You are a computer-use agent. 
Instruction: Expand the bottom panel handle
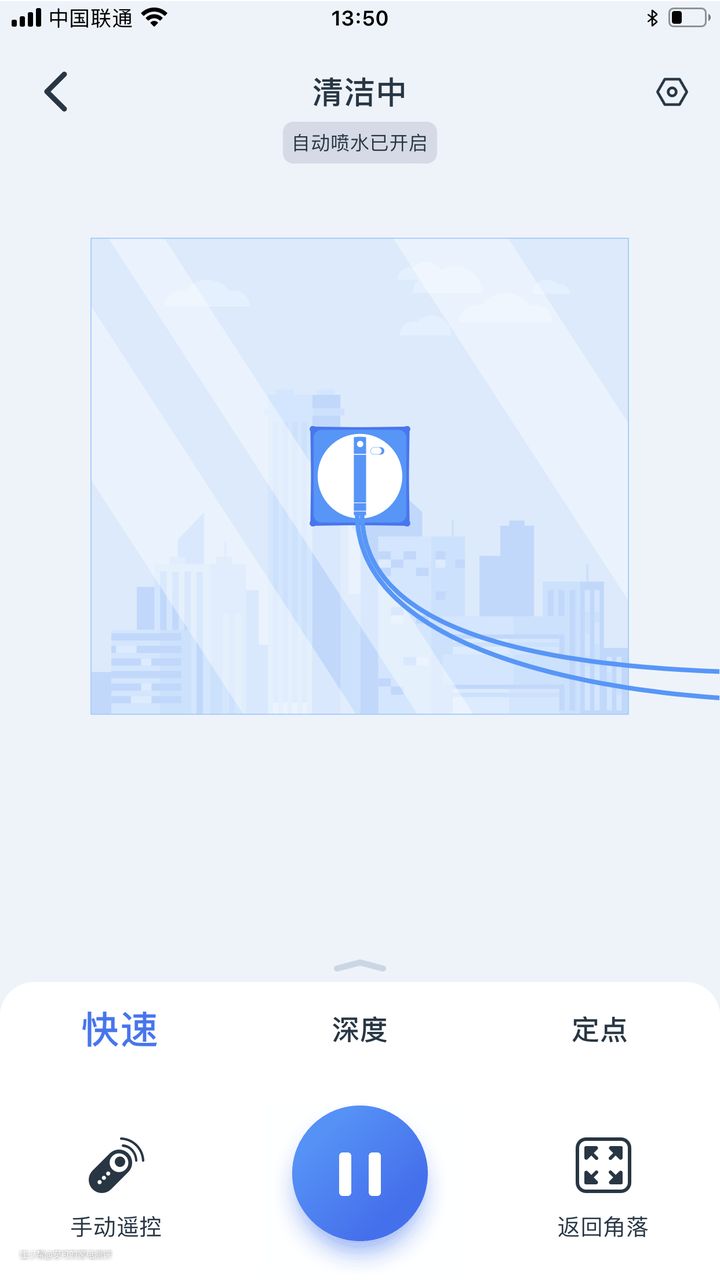tap(360, 966)
